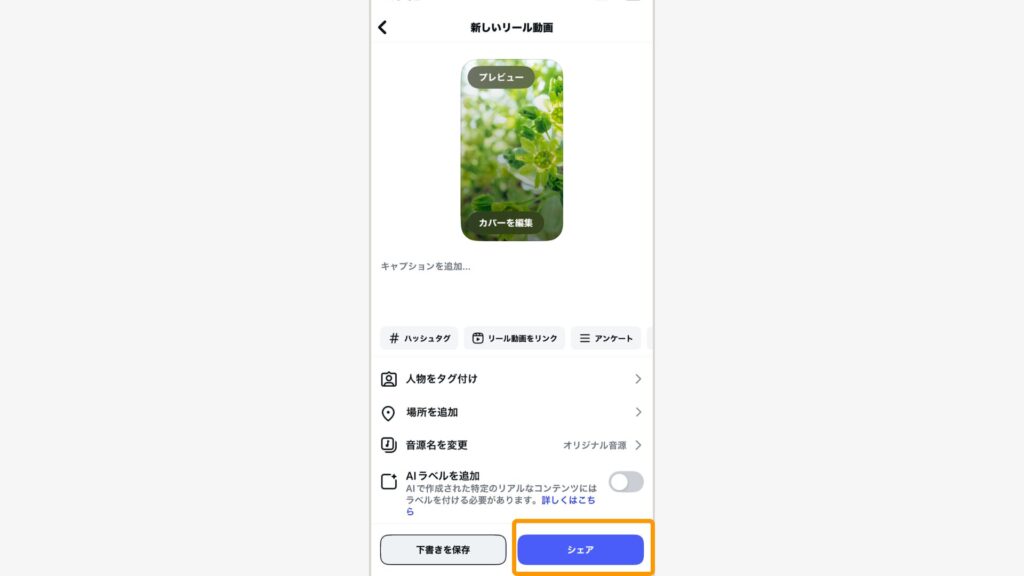Image resolution: width=1024 pixels, height=576 pixels.
Task: Tap the プレビュー button on the video
Action: (x=500, y=77)
